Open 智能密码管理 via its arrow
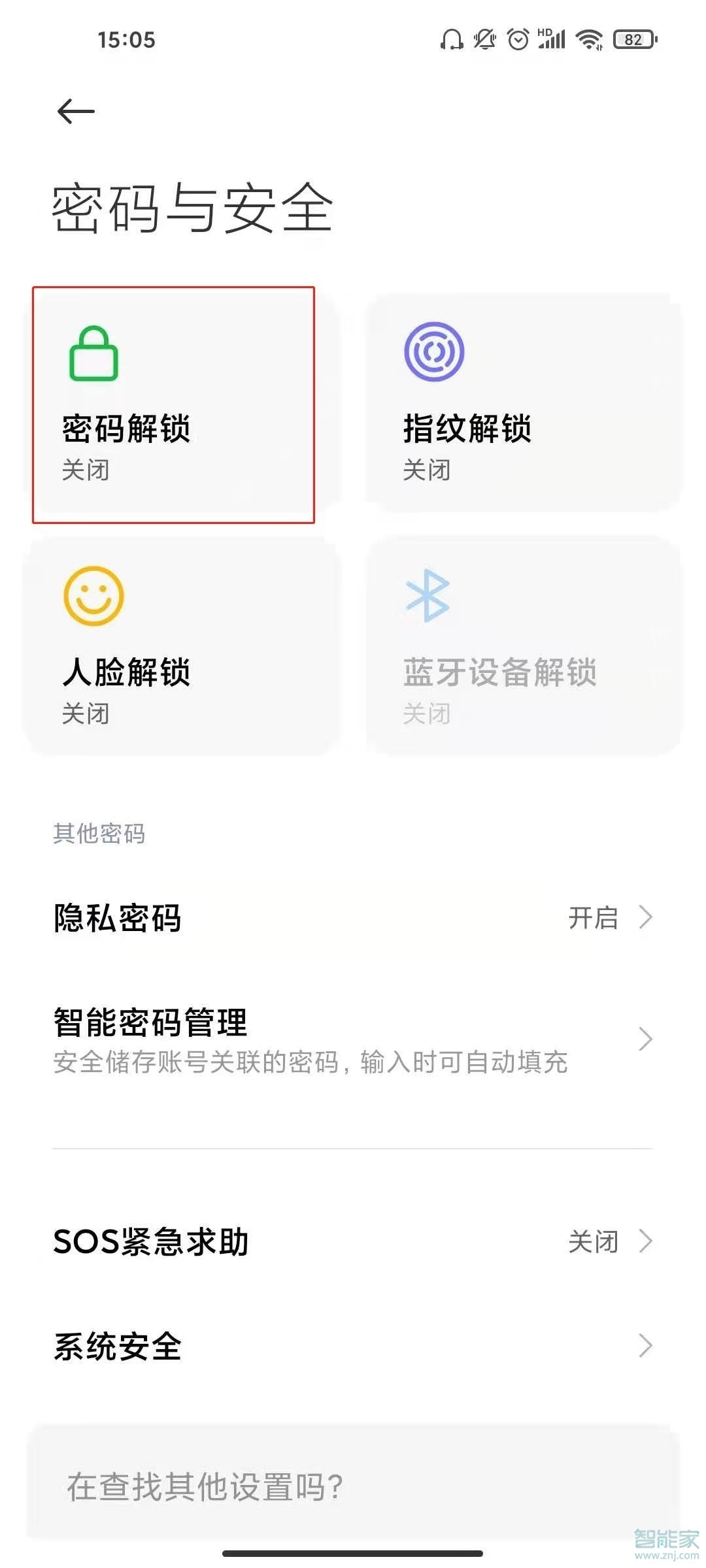This screenshot has width=706, height=1568. click(646, 1039)
